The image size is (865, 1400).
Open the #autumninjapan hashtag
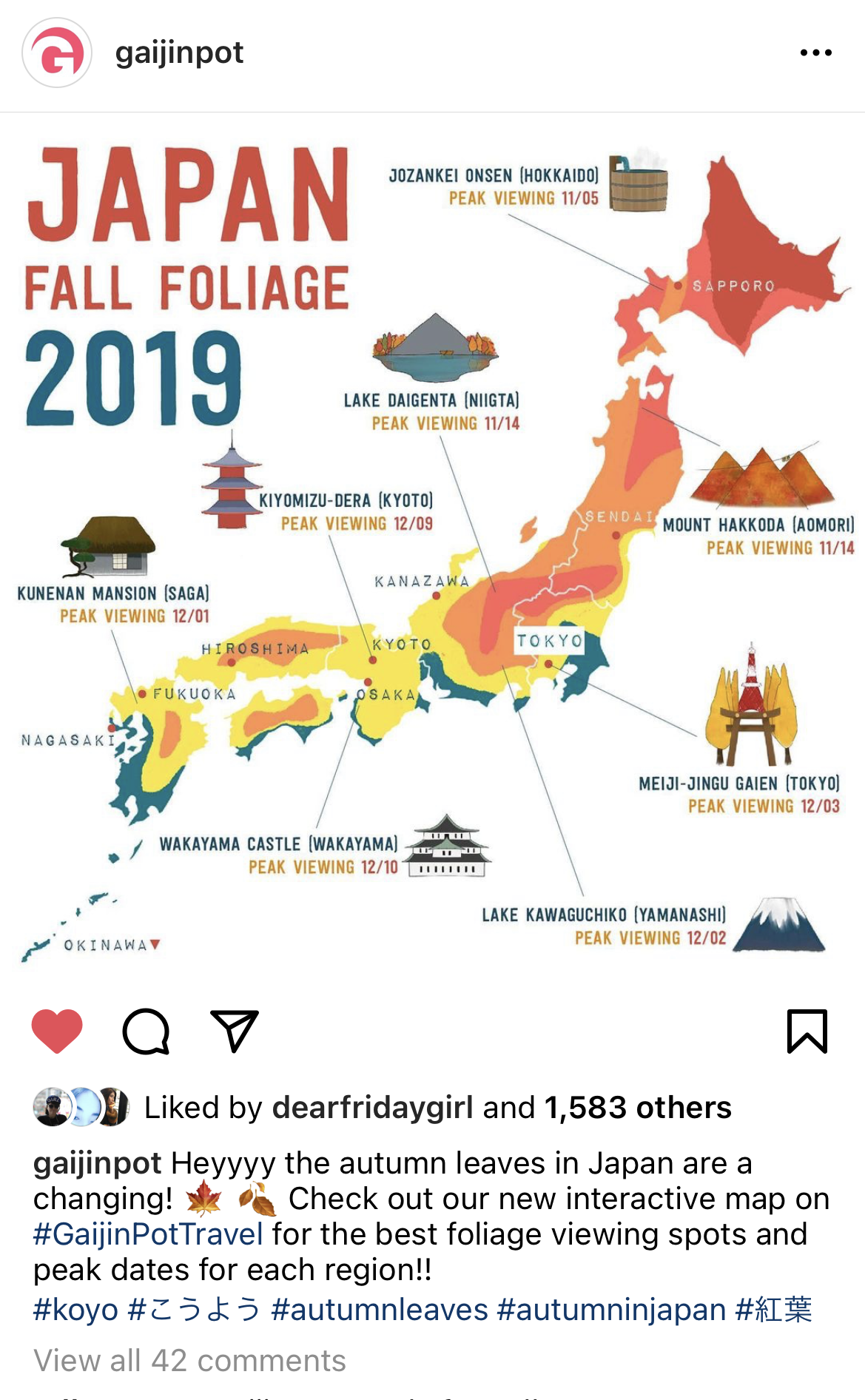click(x=611, y=1310)
